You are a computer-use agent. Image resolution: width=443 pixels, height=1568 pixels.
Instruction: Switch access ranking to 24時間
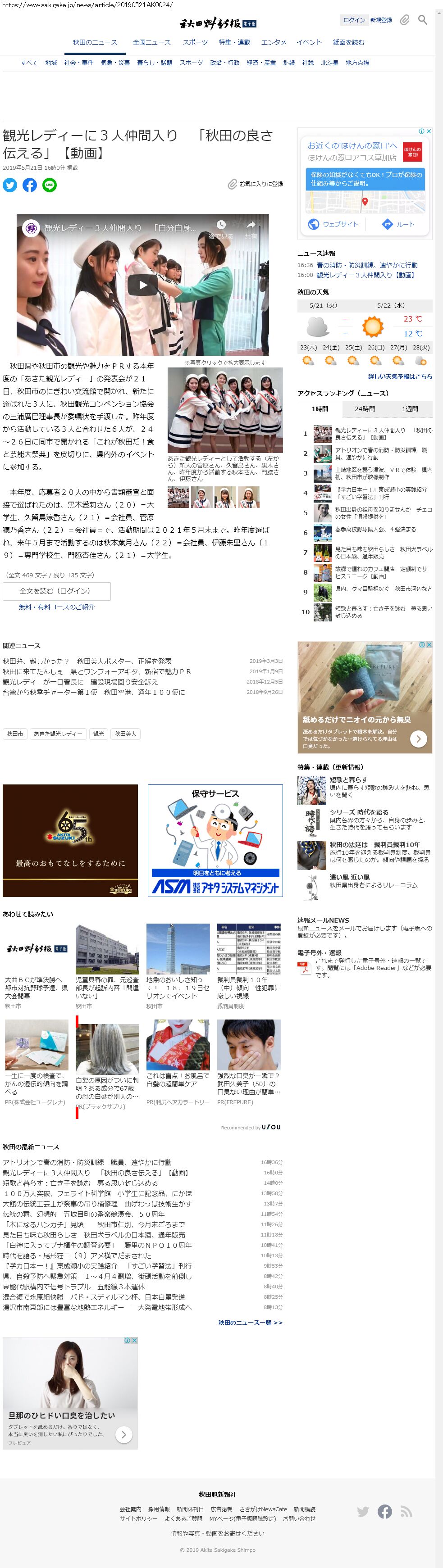point(365,408)
